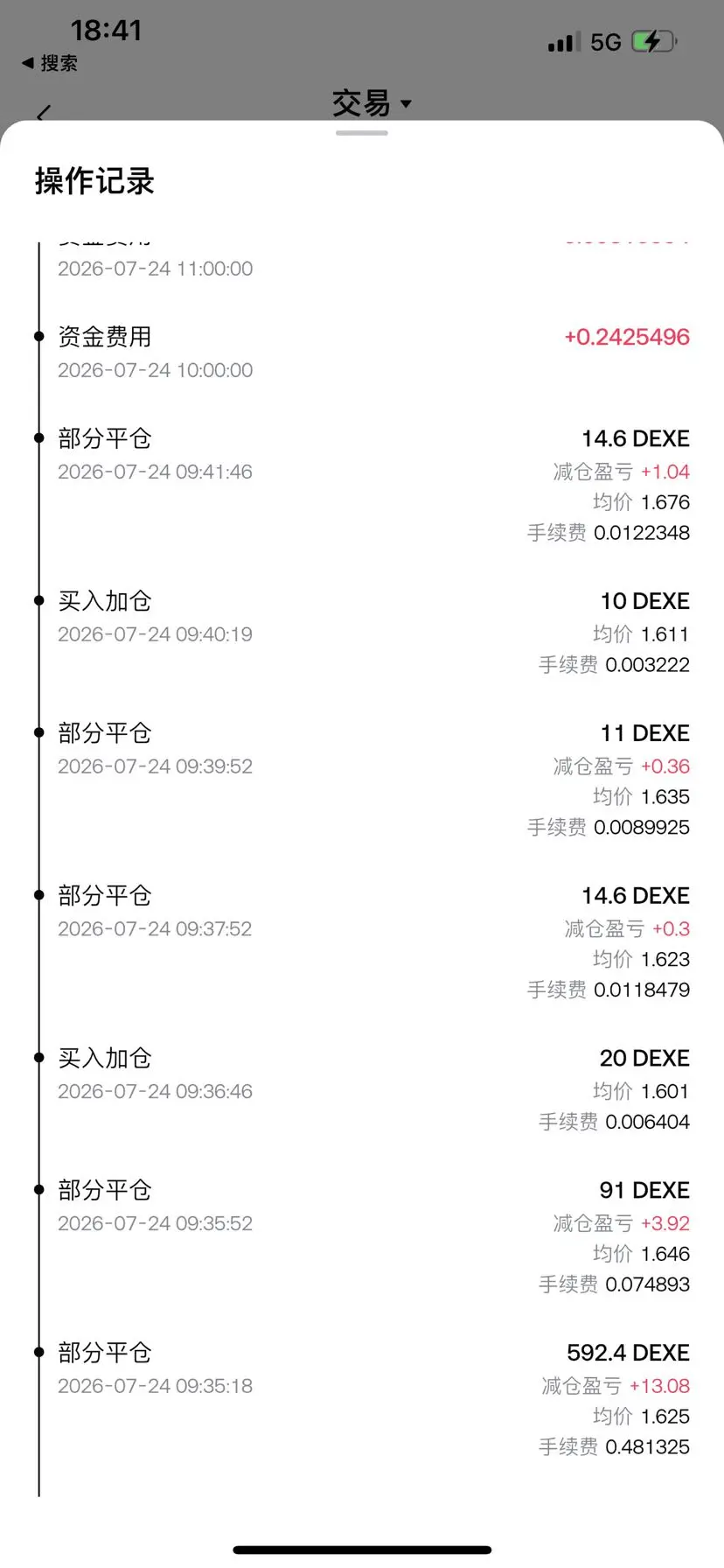The width and height of the screenshot is (724, 1568).
Task: Open the 交易 dropdown in the header
Action: click(372, 103)
